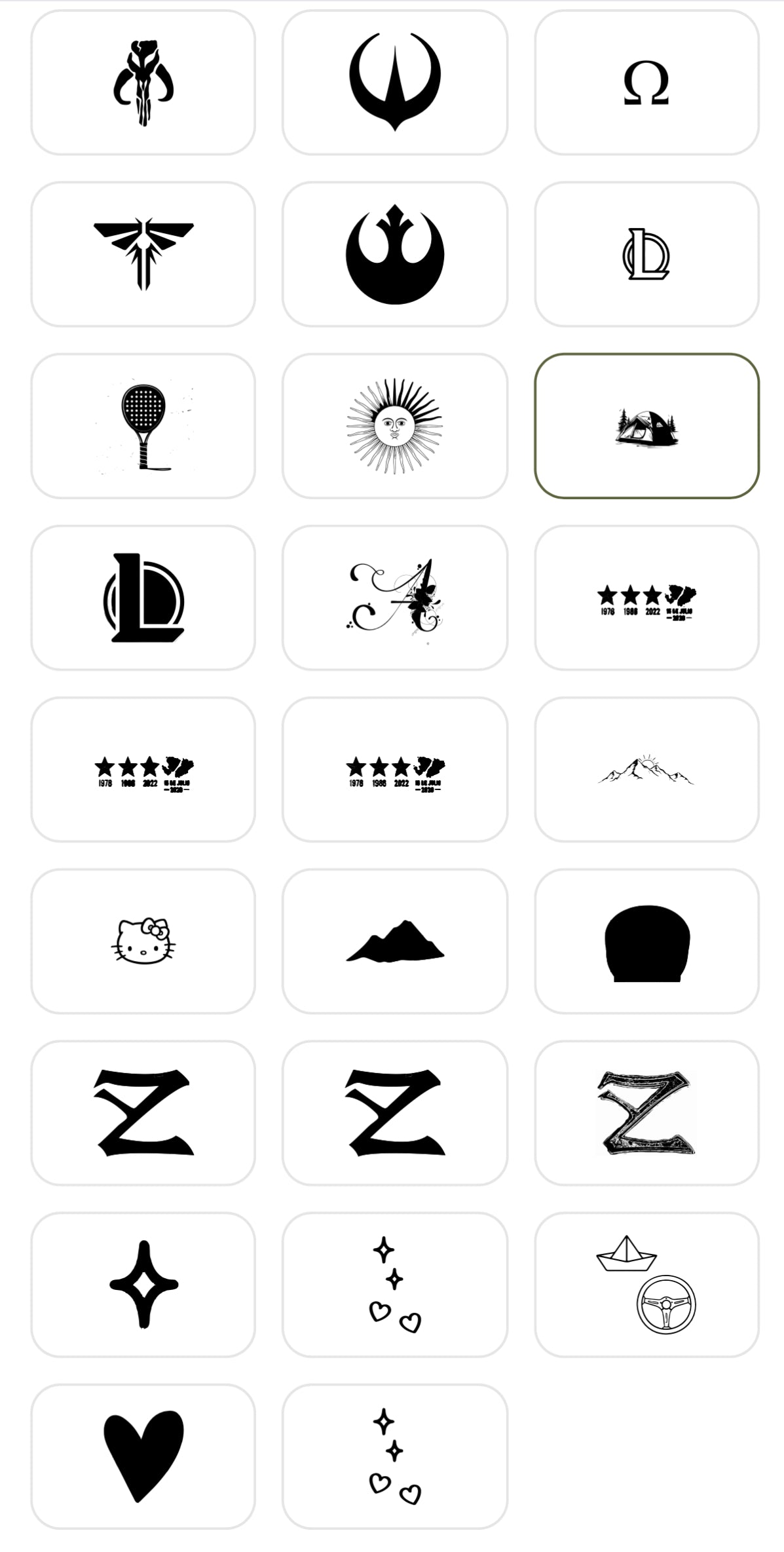Tap the selected camping tent design
The width and height of the screenshot is (784, 1552).
click(x=646, y=426)
